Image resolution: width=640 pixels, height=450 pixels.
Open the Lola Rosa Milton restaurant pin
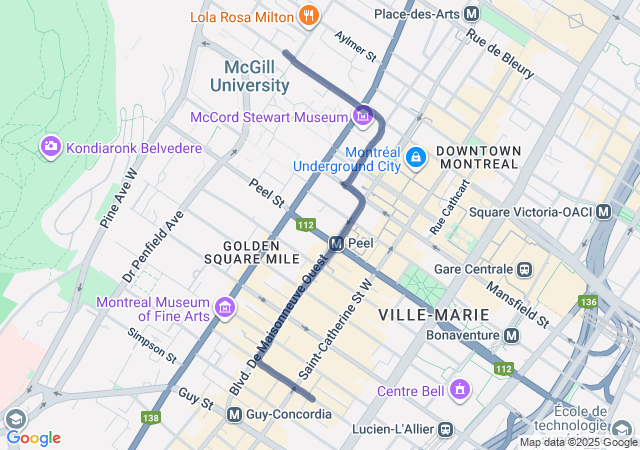pyautogui.click(x=309, y=16)
